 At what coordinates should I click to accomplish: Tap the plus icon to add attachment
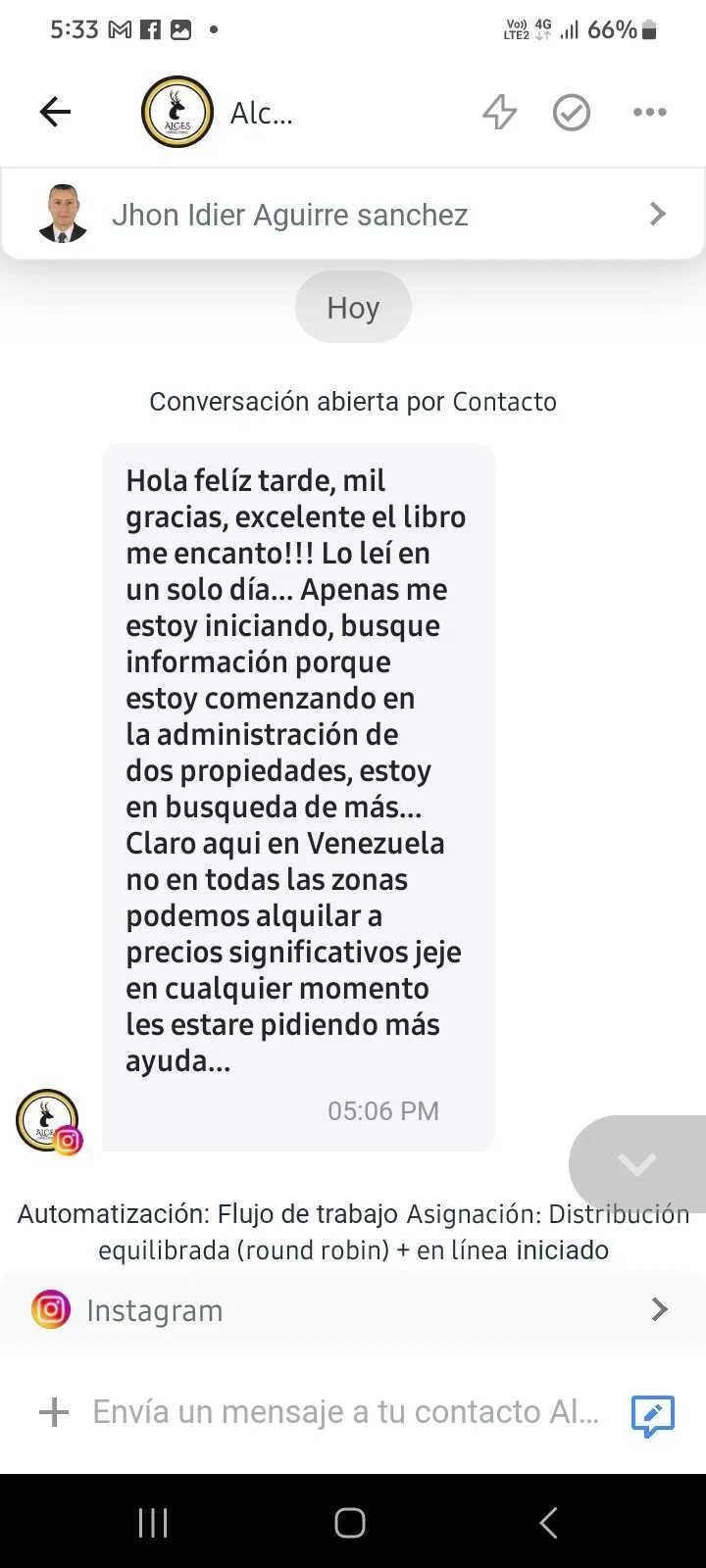click(54, 1412)
